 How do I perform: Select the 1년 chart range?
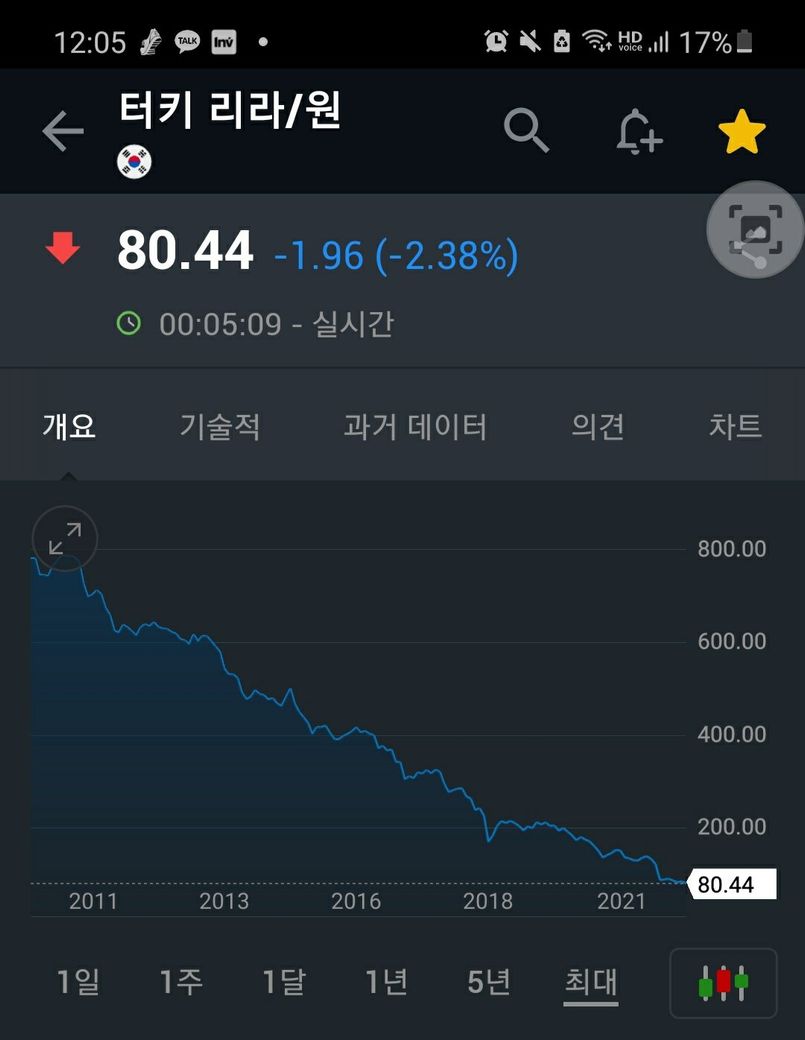386,982
